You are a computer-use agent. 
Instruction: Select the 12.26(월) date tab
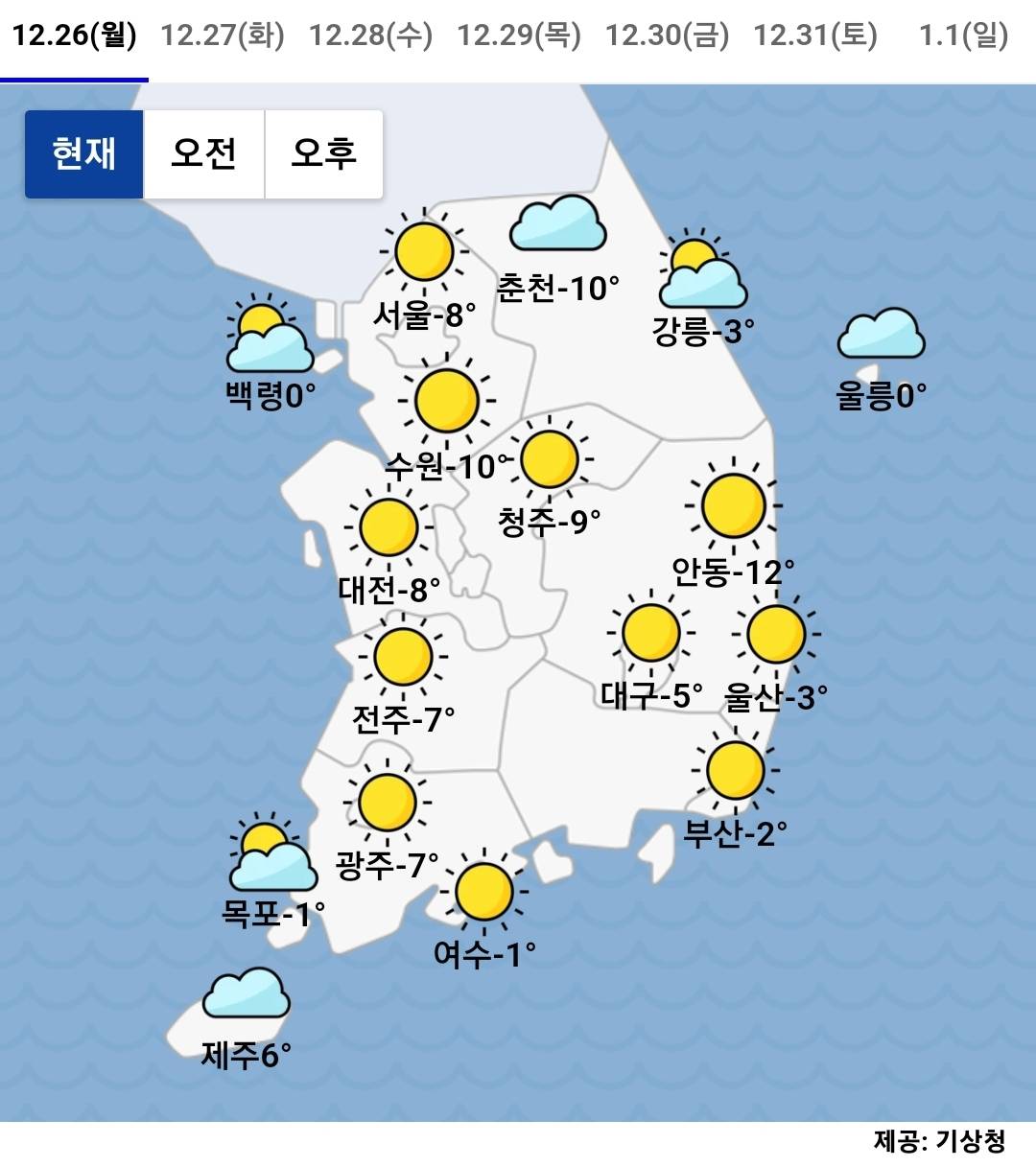tap(75, 36)
